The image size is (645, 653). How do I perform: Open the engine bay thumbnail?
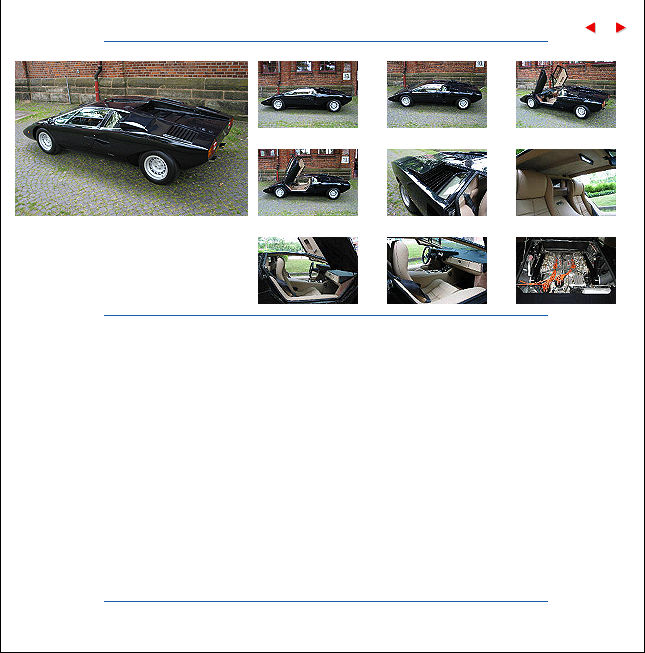click(566, 270)
